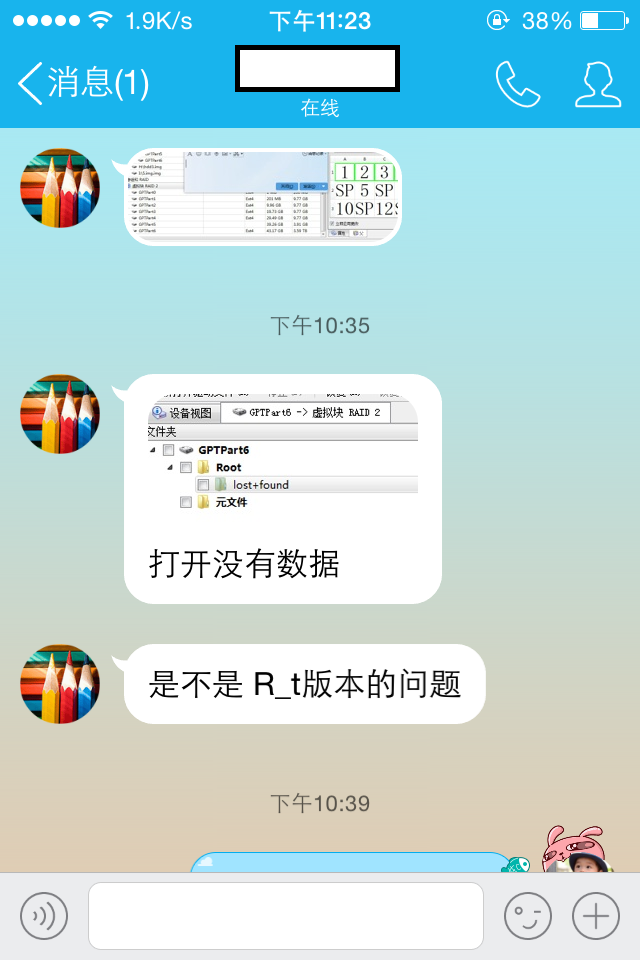Go back to the 消息 list
The image size is (640, 960).
[x=82, y=84]
